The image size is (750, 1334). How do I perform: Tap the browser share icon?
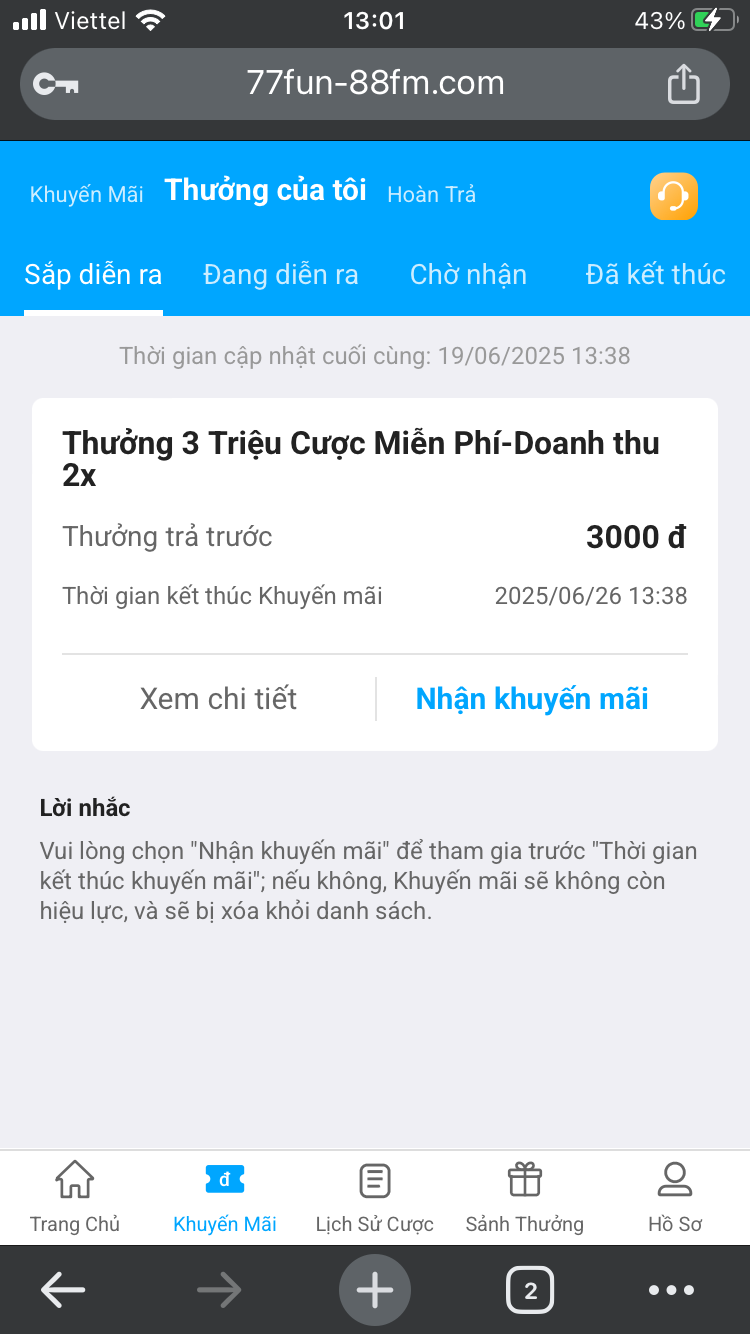[684, 84]
